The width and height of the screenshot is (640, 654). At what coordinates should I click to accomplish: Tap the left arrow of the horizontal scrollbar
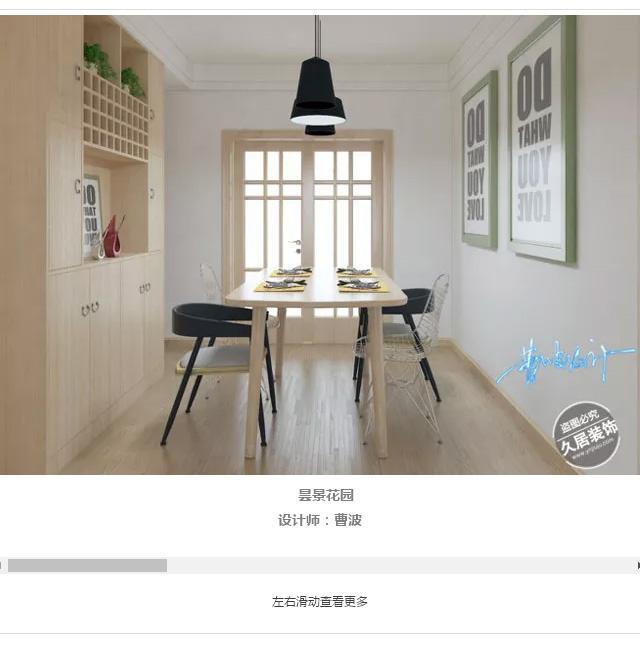coord(3,565)
